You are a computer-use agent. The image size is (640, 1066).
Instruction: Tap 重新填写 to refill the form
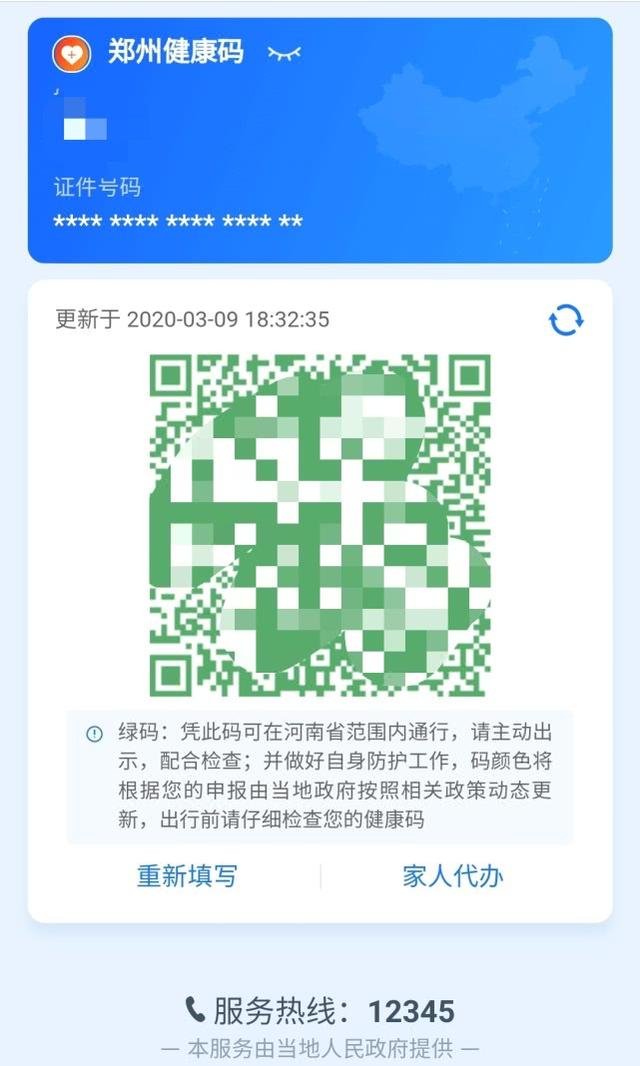pyautogui.click(x=187, y=877)
